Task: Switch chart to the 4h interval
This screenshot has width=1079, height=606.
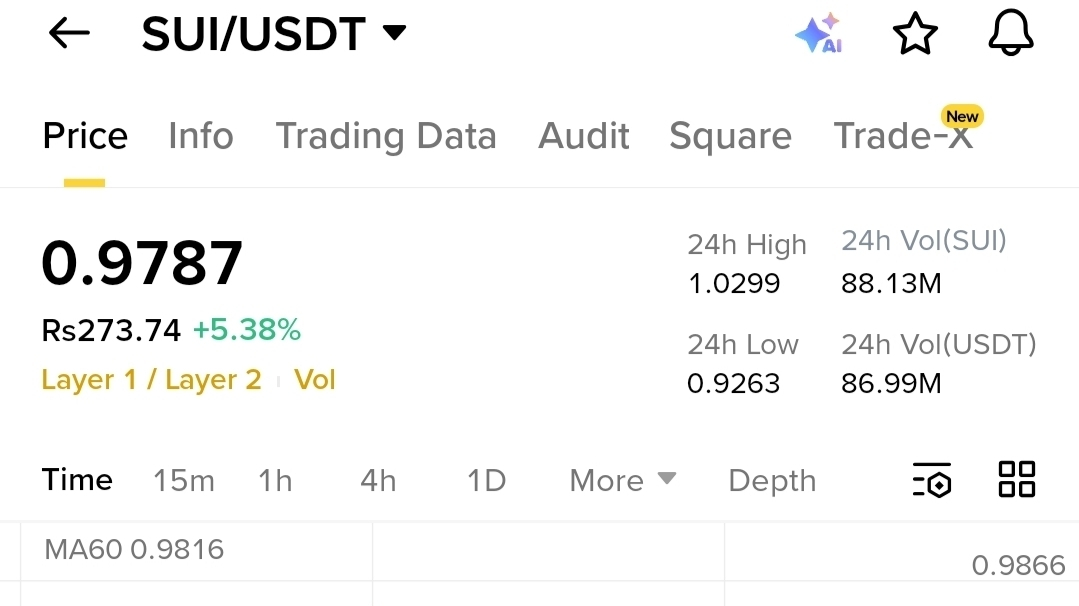Action: click(x=378, y=481)
